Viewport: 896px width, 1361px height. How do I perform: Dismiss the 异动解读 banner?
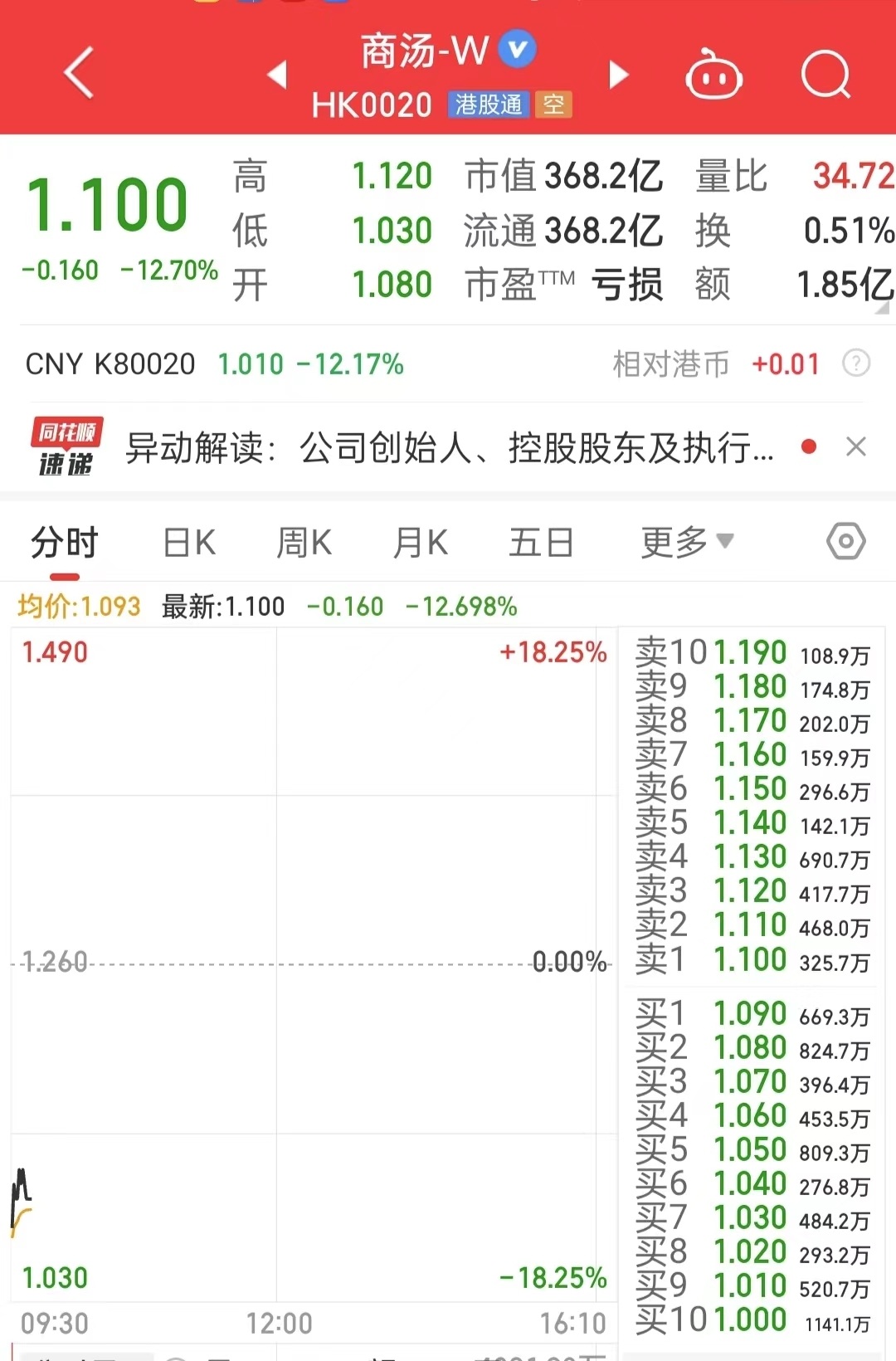(856, 447)
